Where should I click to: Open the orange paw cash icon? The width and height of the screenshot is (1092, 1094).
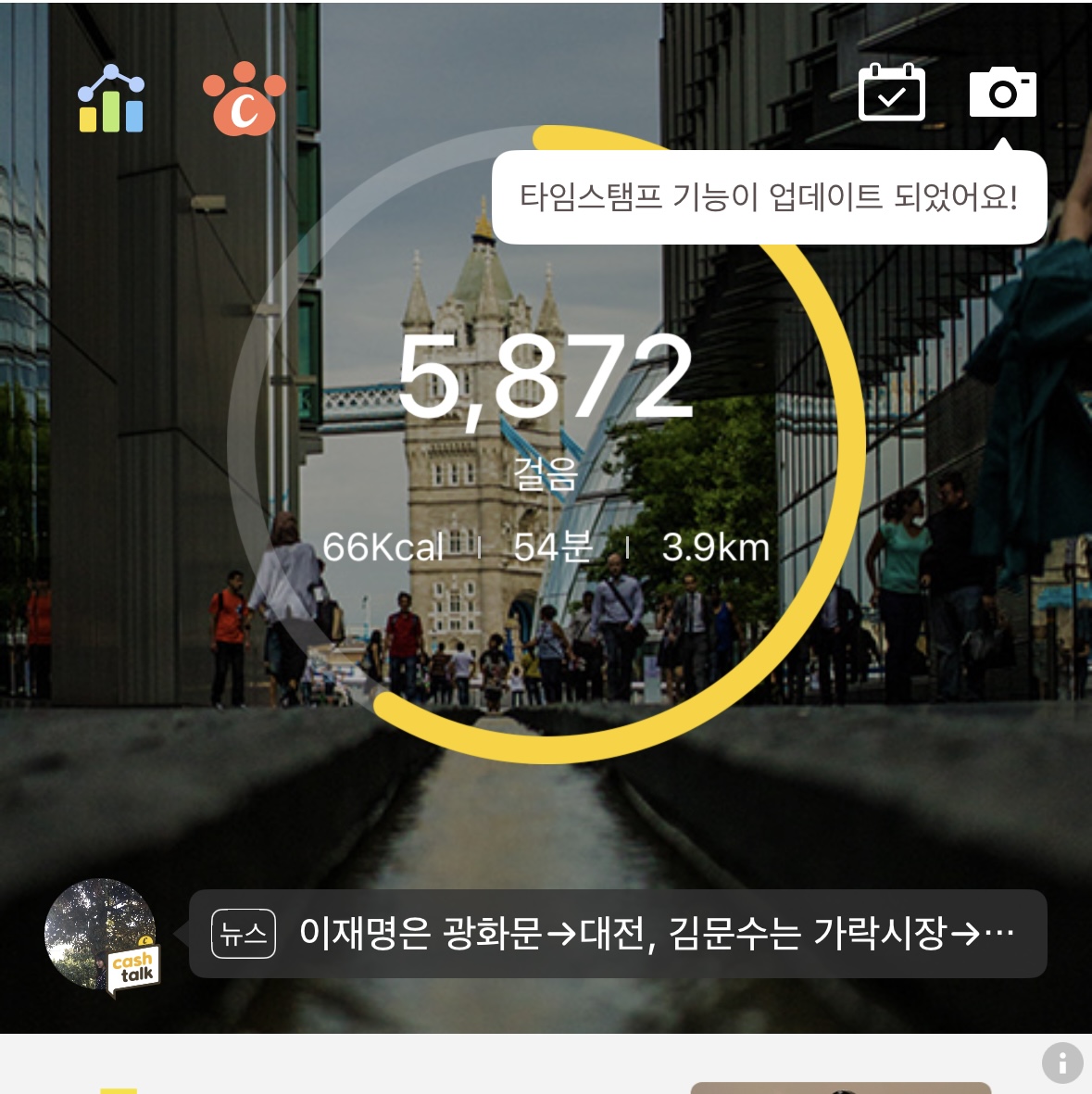pos(244,99)
